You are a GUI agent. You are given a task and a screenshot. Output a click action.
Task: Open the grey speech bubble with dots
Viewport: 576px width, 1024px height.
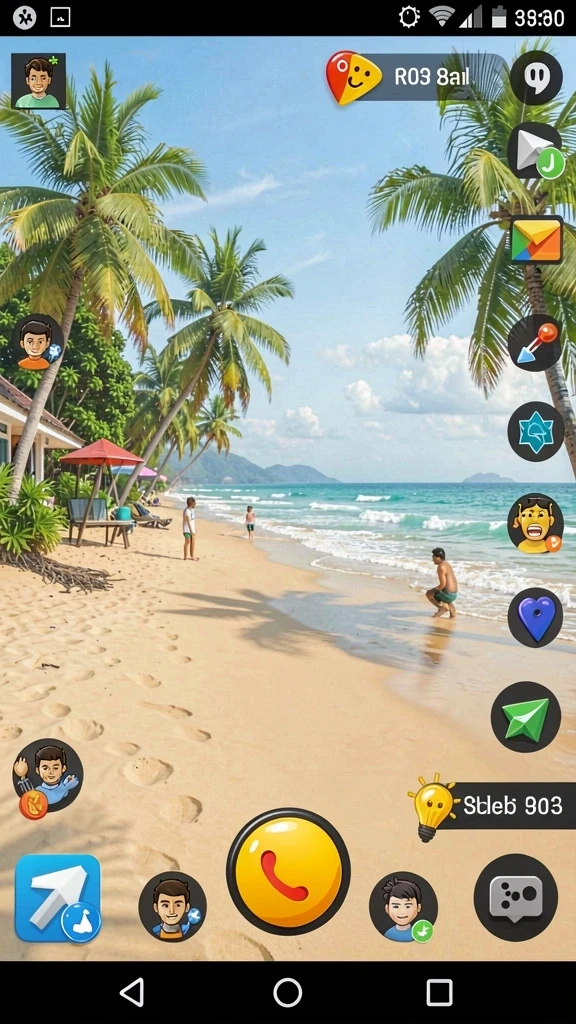[x=516, y=897]
